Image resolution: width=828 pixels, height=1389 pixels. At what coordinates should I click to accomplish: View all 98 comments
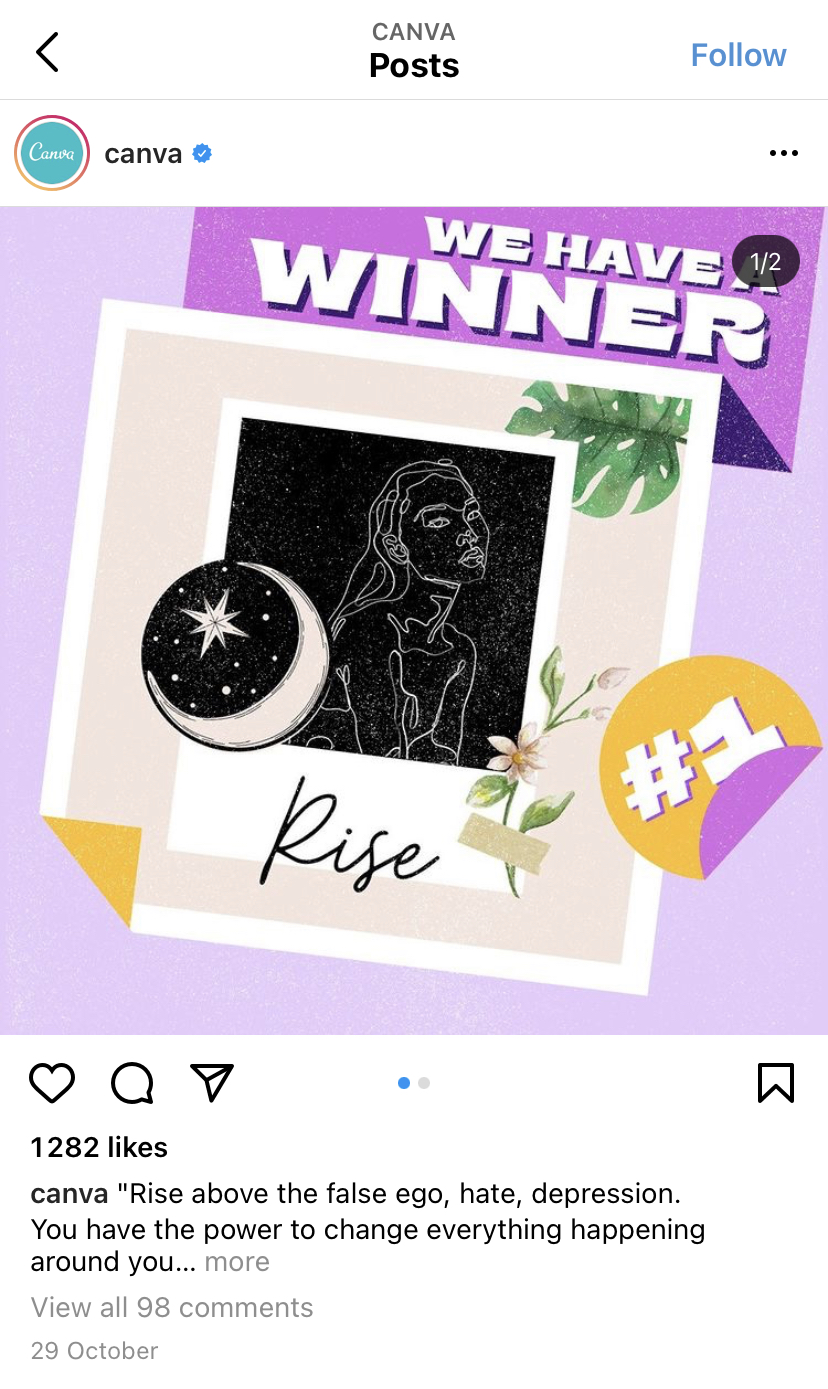click(x=172, y=1307)
